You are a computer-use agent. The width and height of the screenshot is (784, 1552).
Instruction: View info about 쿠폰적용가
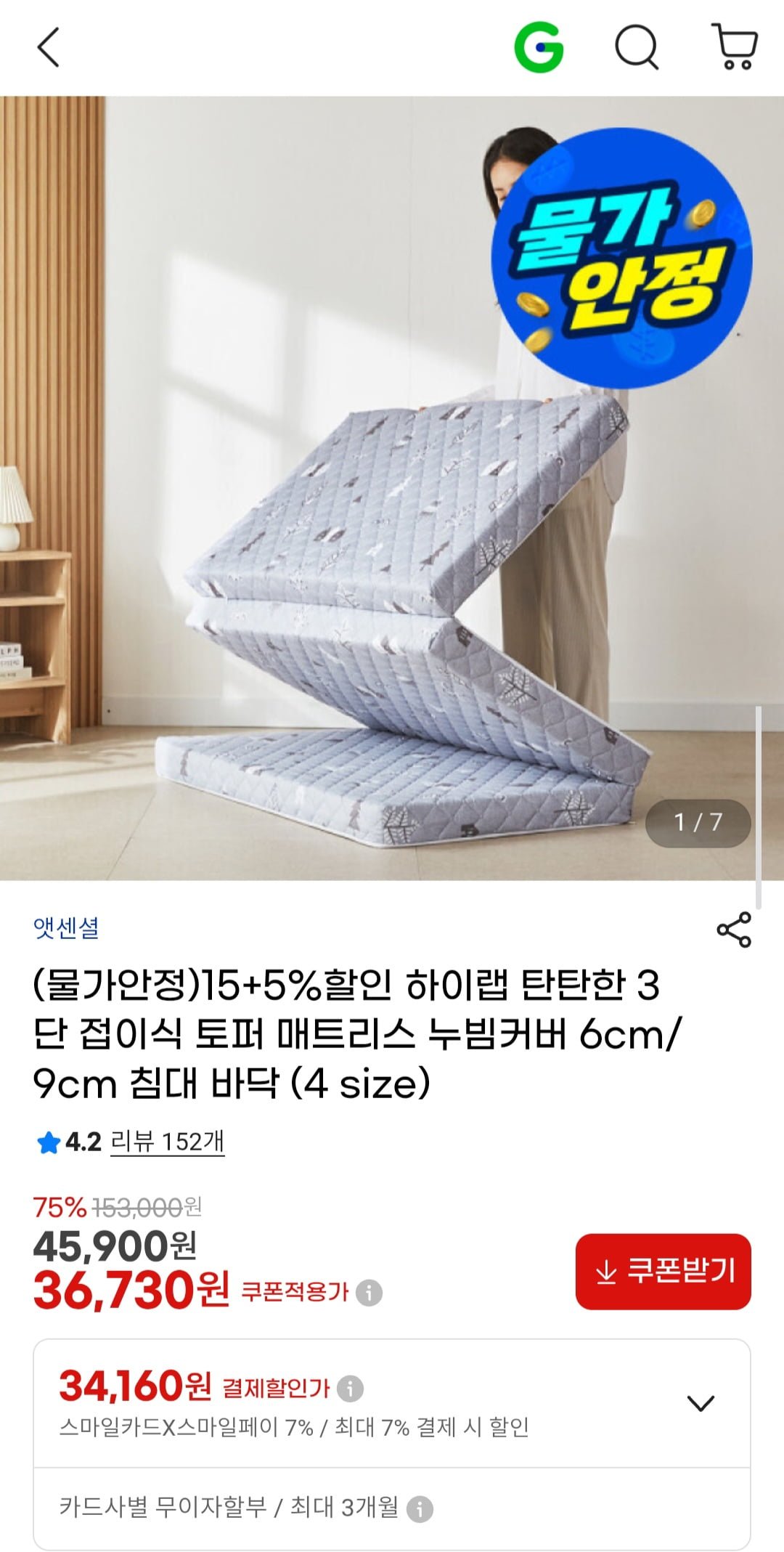tap(369, 1292)
